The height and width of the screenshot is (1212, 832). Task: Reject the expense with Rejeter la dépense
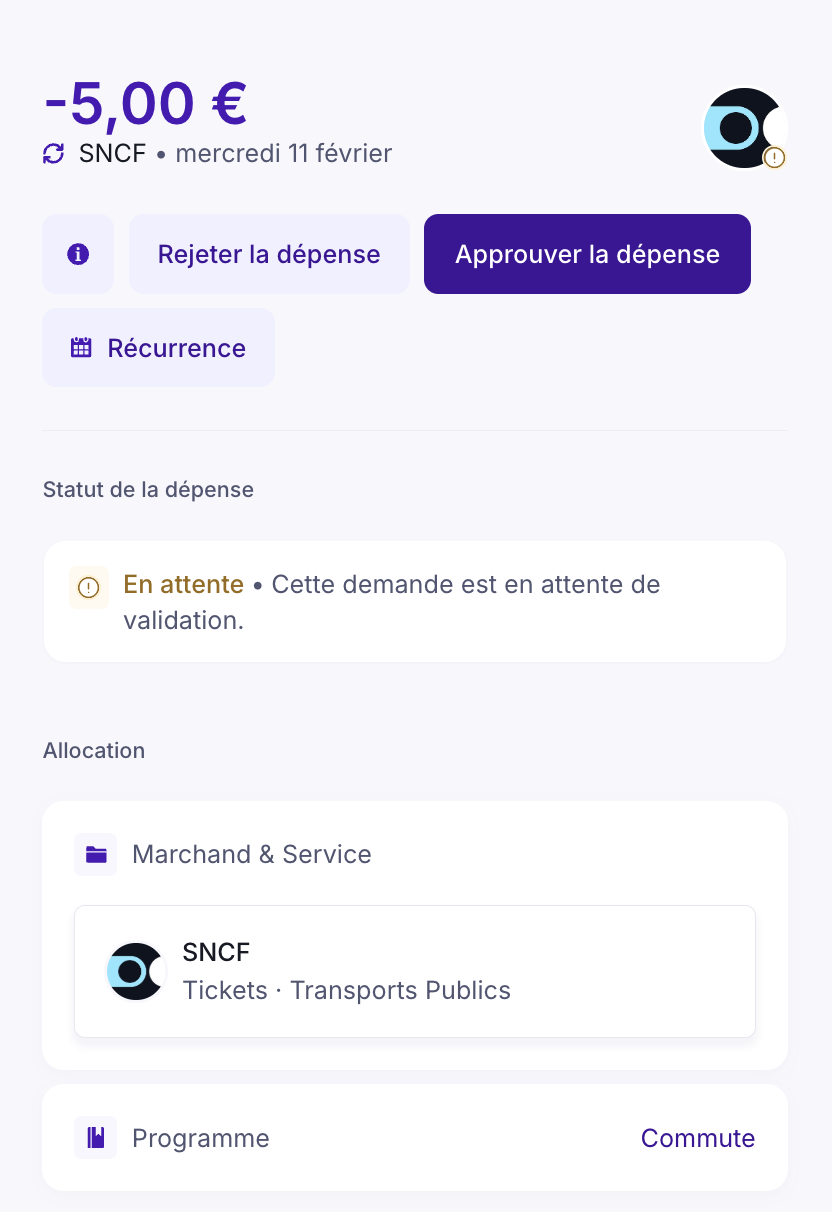pyautogui.click(x=269, y=254)
